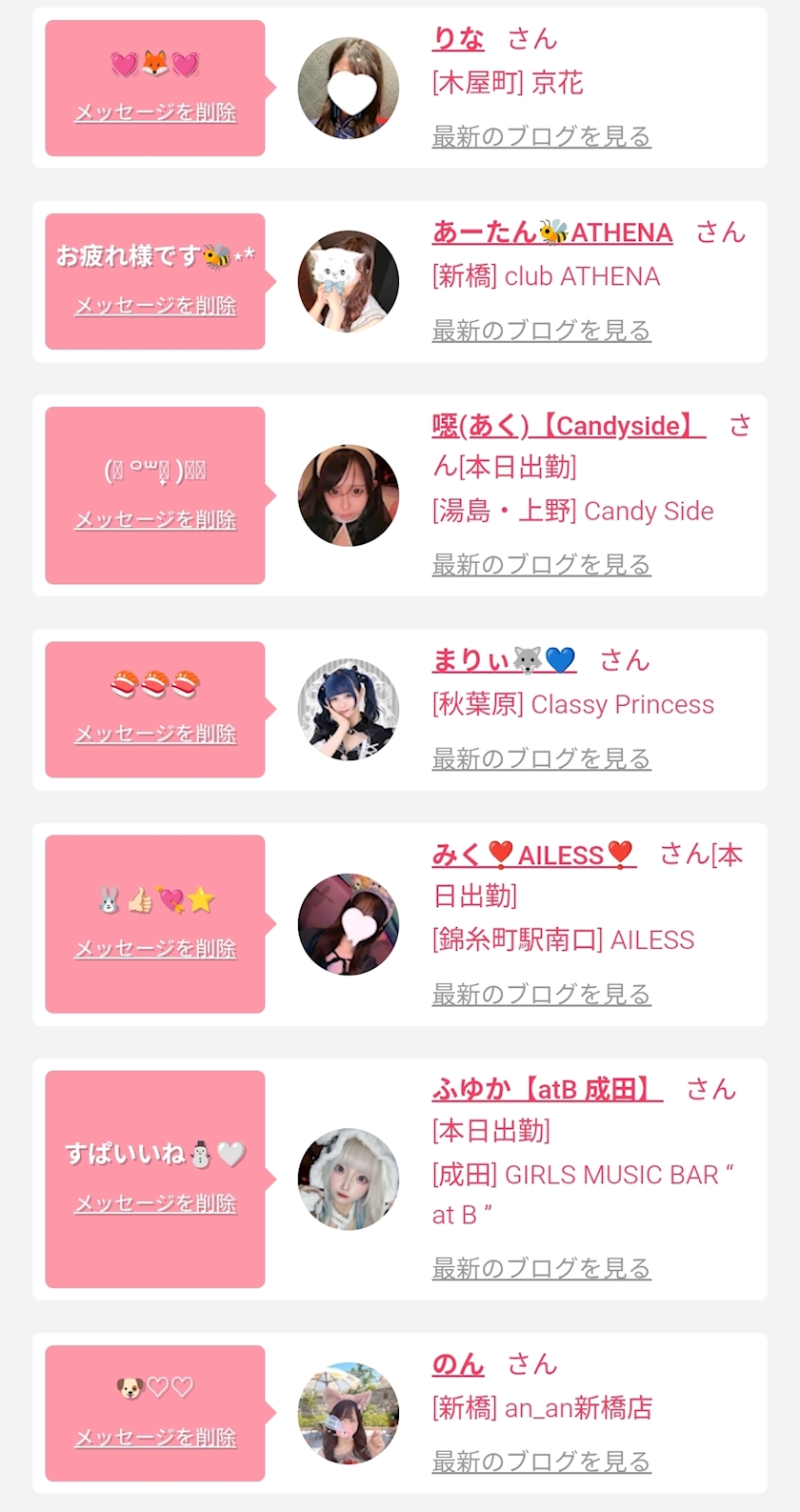The width and height of the screenshot is (800, 1512).
Task: Delete the message sent to みく
Action: (155, 949)
